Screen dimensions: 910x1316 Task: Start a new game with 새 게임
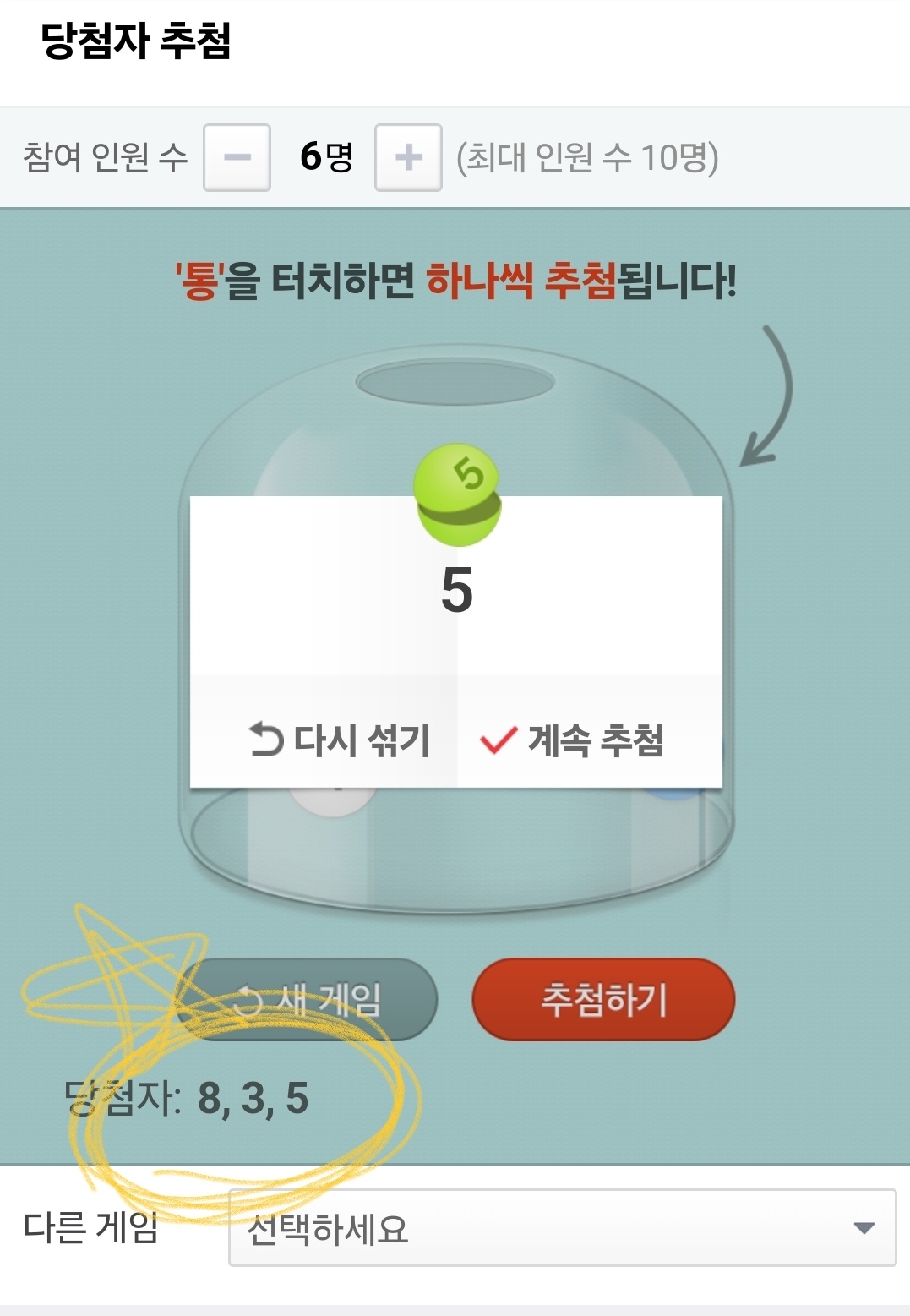[308, 999]
